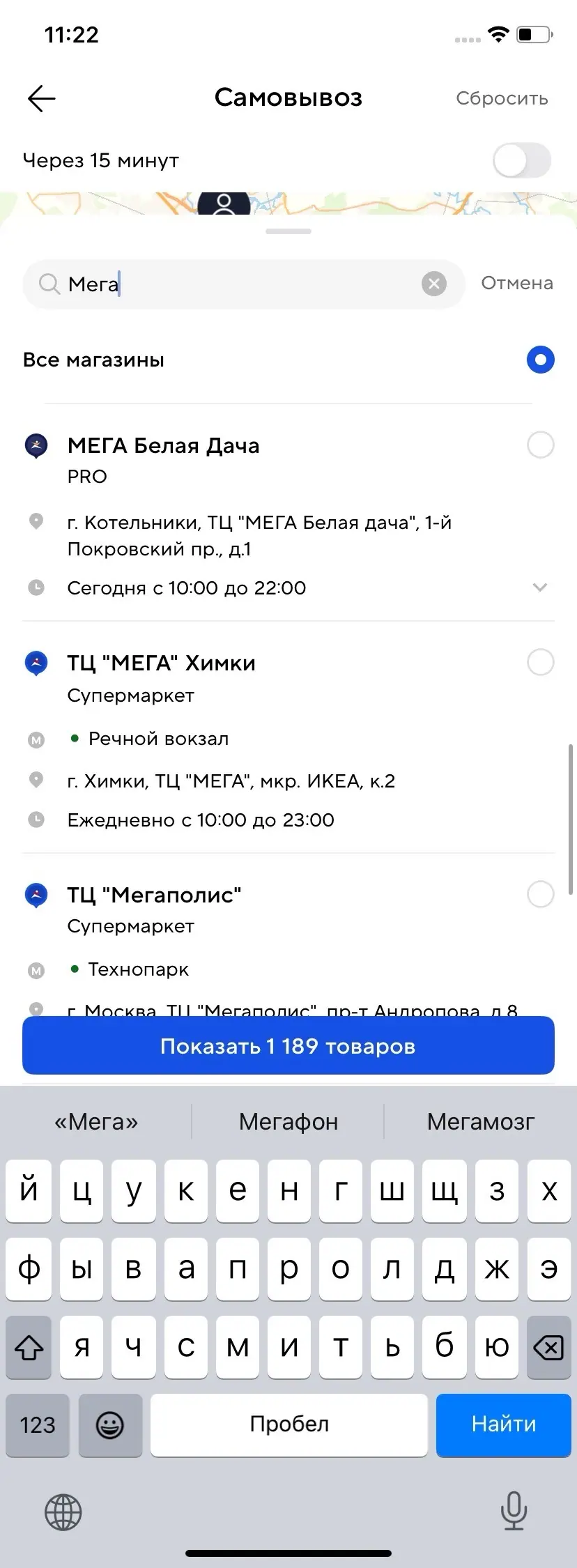
Task: Open the emoji keyboard
Action: click(x=110, y=1424)
